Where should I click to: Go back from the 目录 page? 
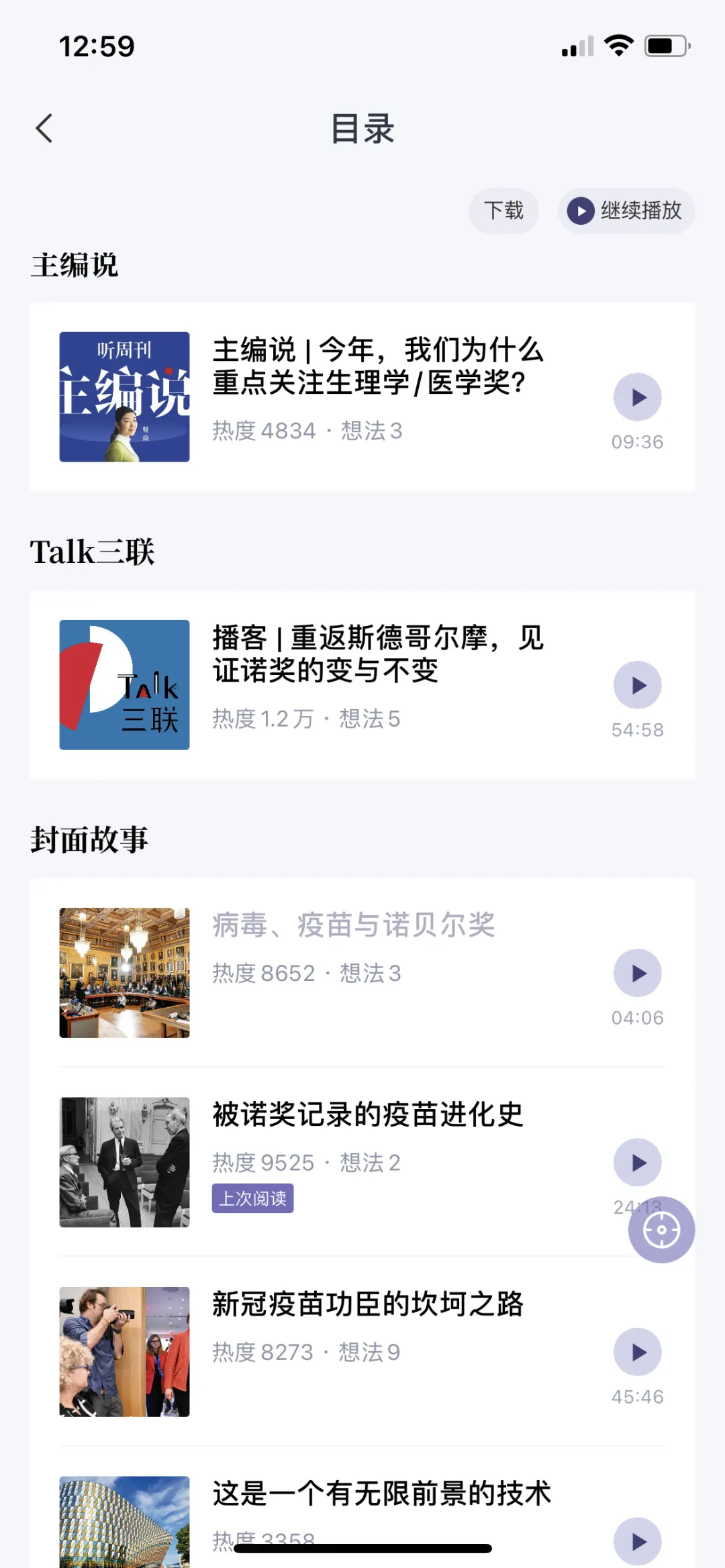tap(44, 128)
